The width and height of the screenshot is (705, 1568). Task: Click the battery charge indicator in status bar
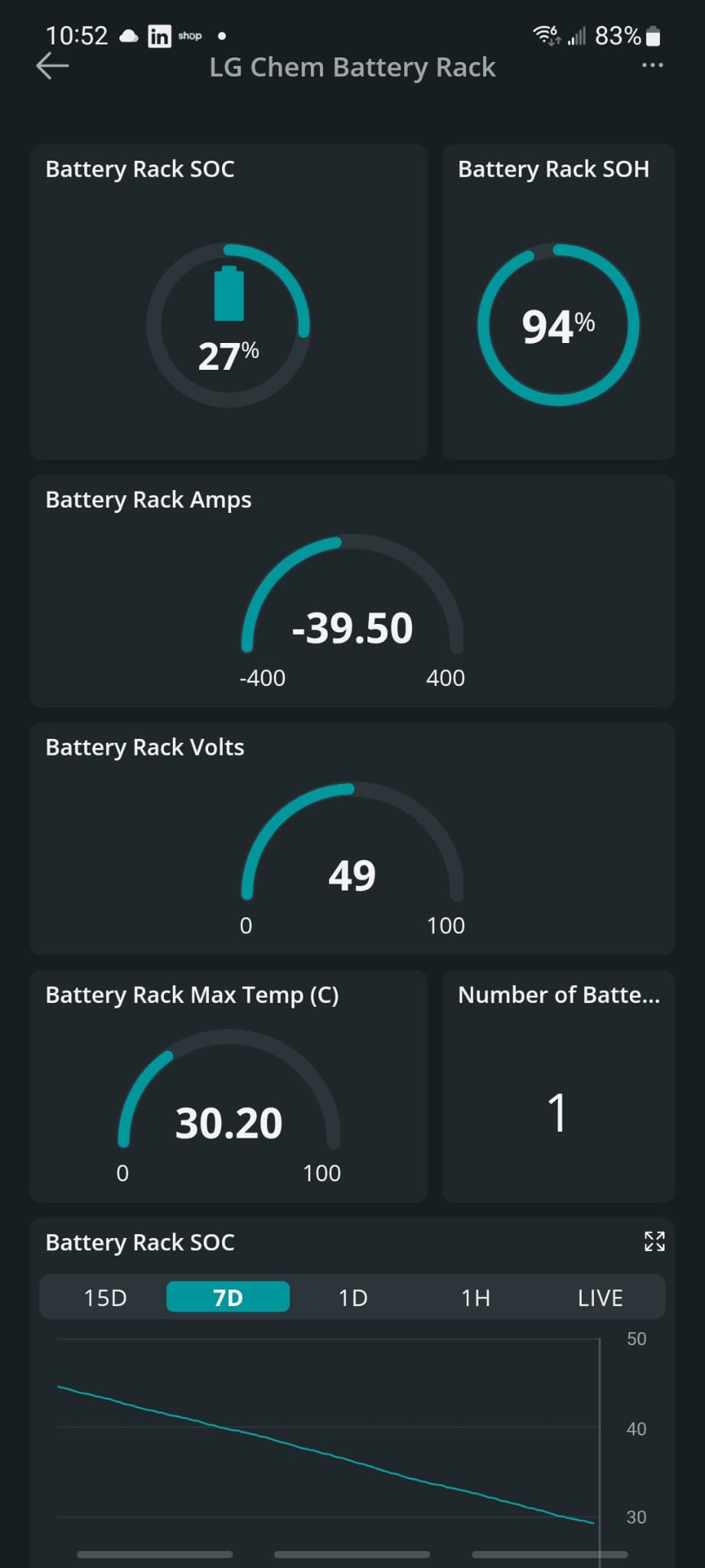coord(654,34)
